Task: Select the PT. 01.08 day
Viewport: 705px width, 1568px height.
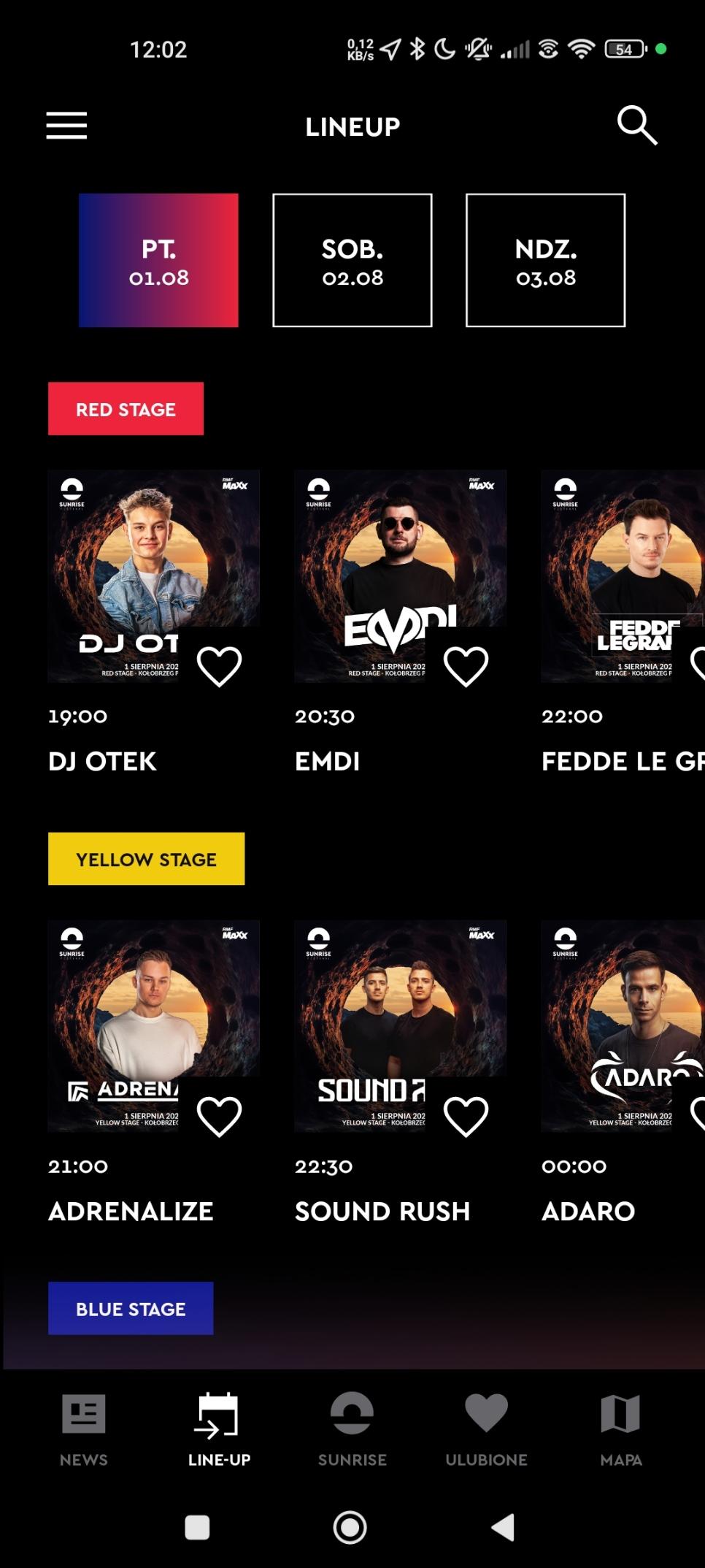Action: point(158,260)
